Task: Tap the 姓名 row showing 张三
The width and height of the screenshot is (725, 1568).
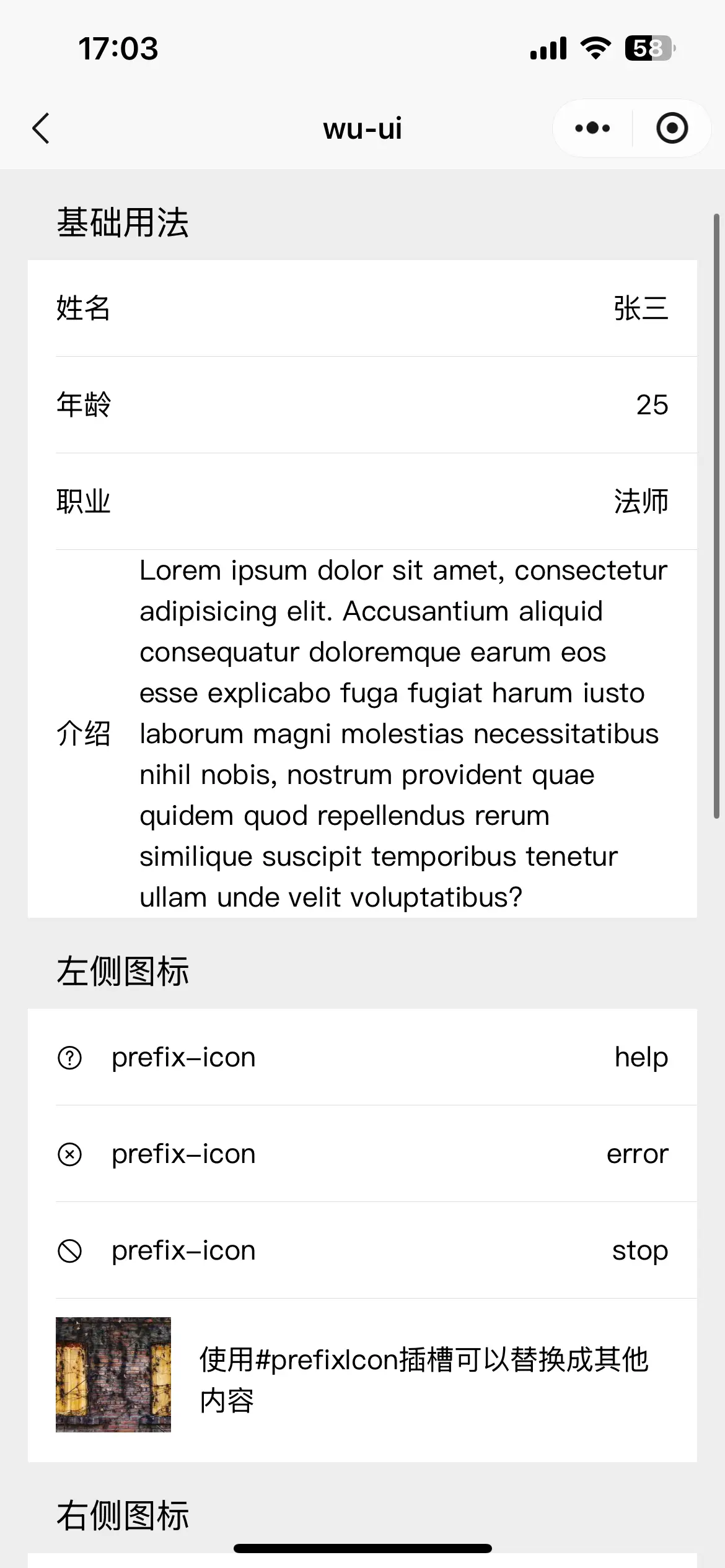Action: (362, 308)
